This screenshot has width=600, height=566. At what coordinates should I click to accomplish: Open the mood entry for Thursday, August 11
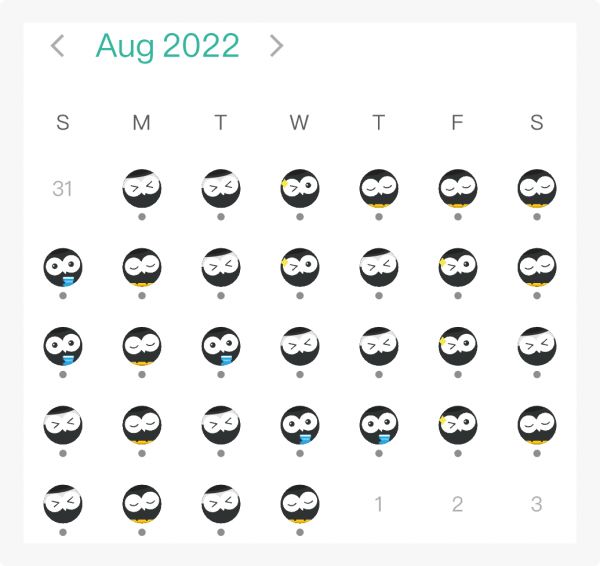click(x=378, y=267)
